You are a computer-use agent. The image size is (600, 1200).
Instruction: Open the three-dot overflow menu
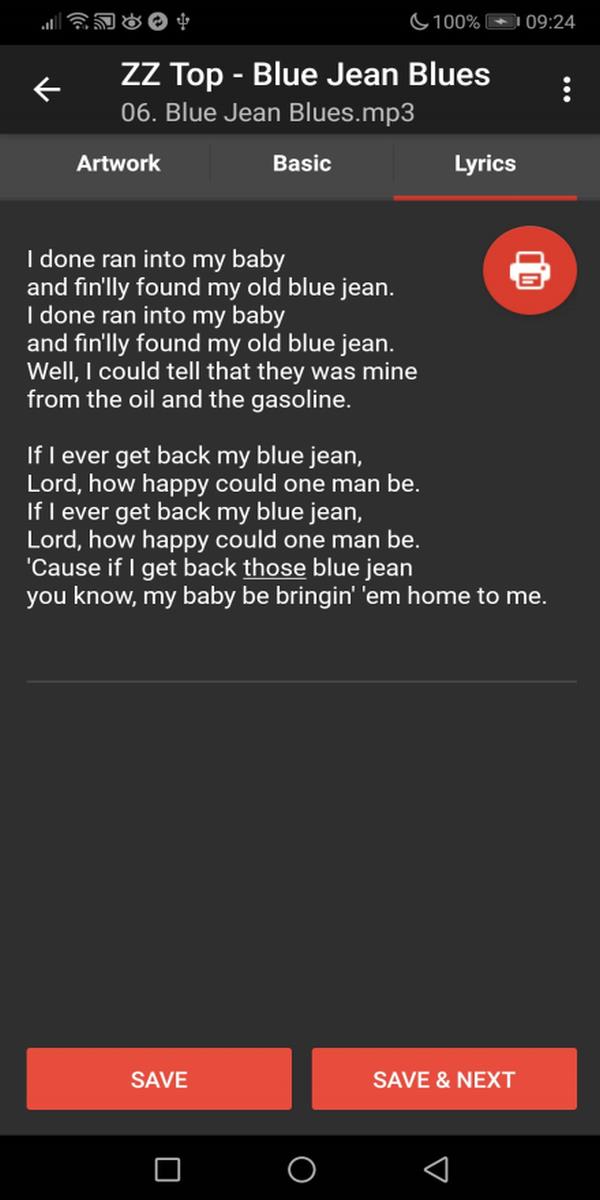tap(567, 90)
